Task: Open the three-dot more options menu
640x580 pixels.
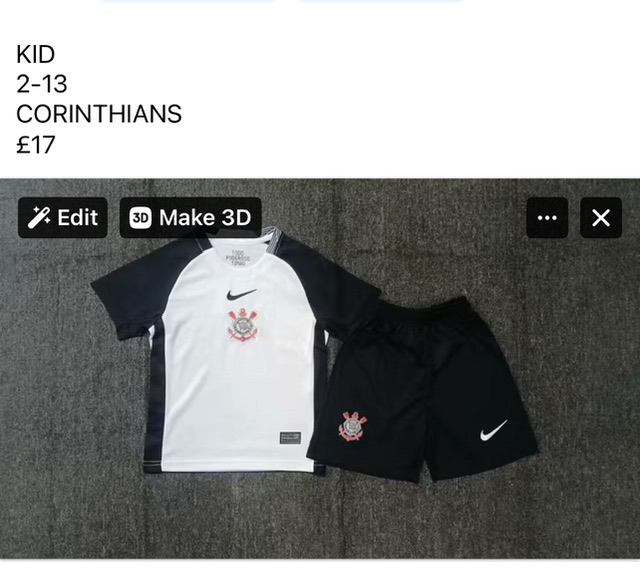Action: (x=547, y=218)
